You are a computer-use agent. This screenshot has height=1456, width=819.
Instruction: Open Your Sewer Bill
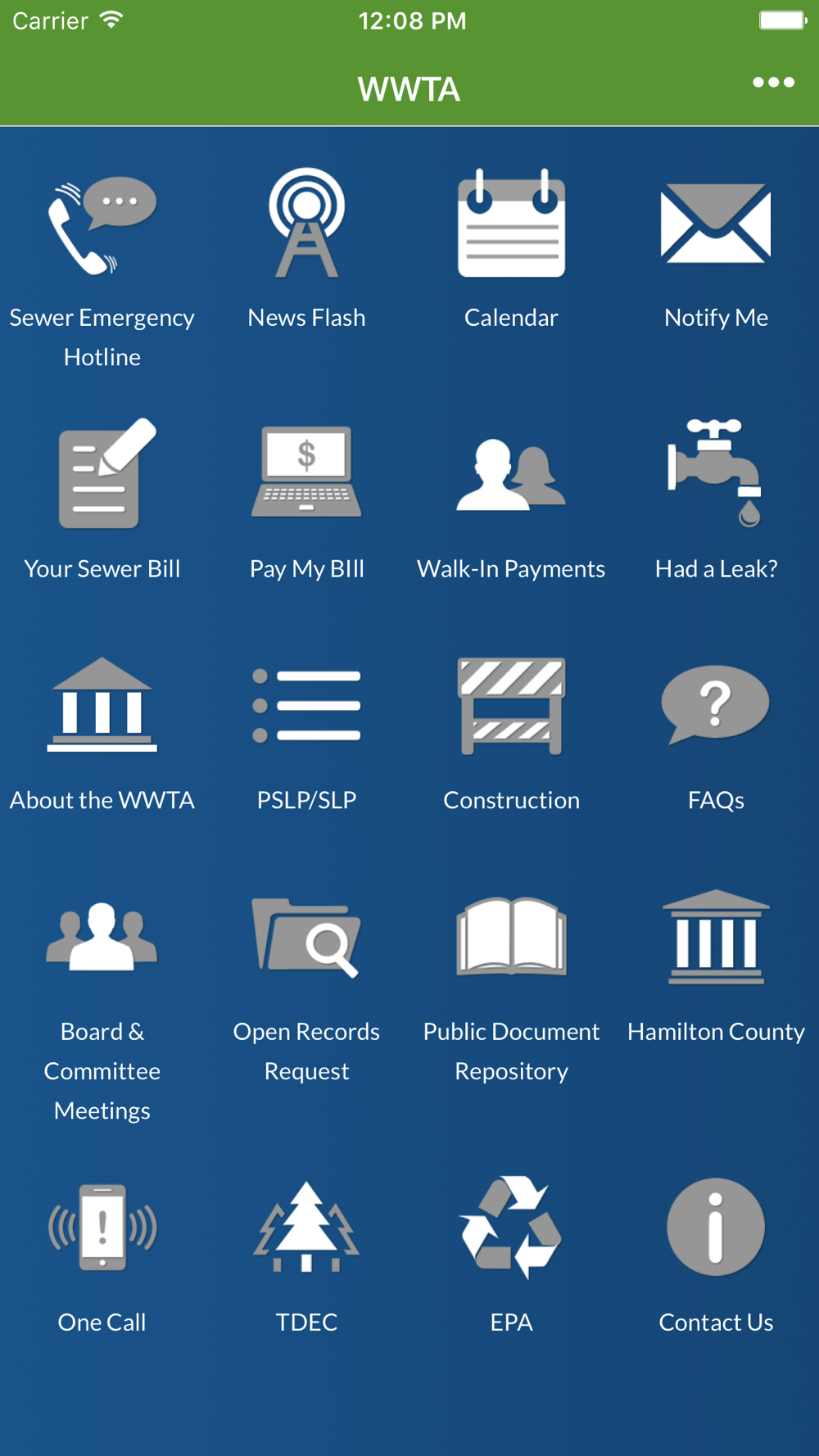point(102,500)
